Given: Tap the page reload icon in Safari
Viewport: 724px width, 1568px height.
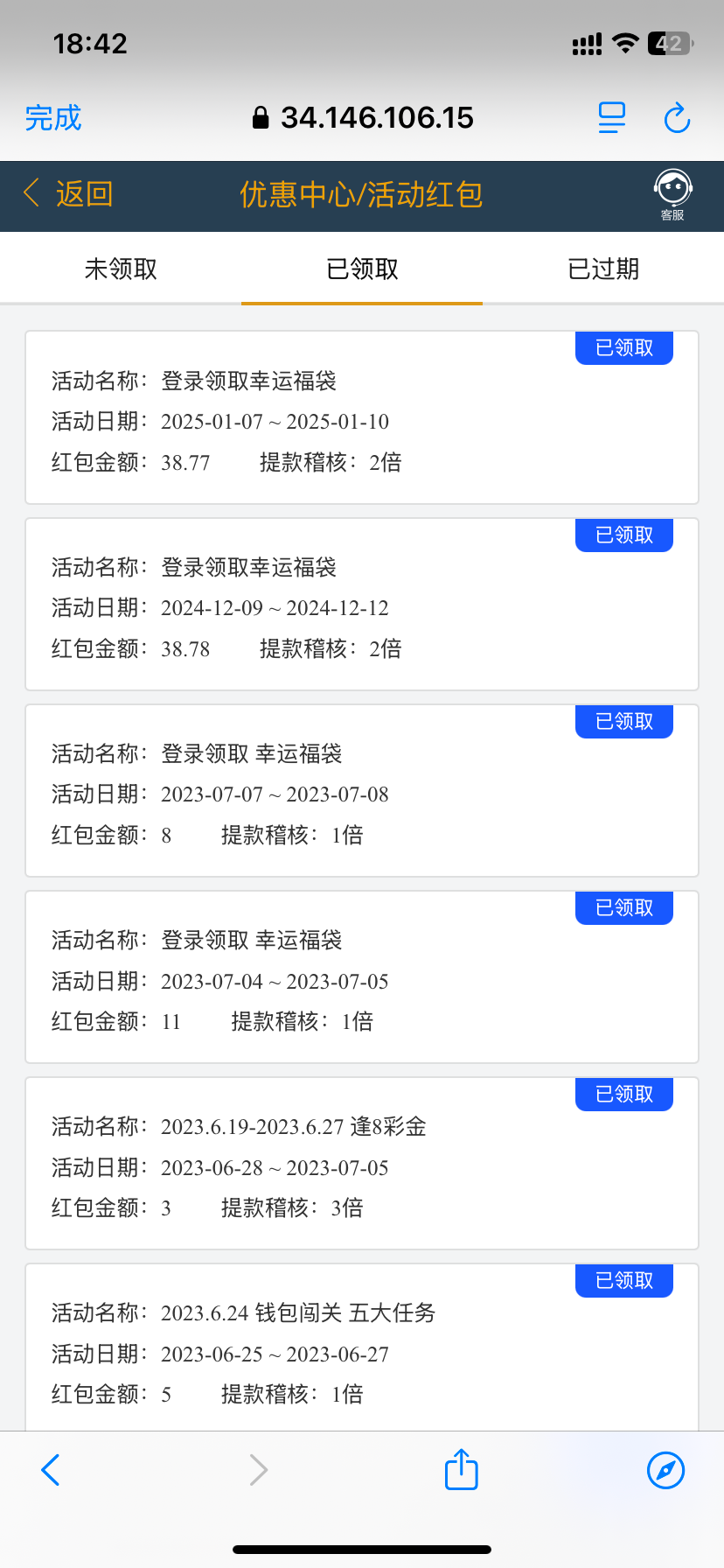Looking at the screenshot, I should click(x=676, y=118).
